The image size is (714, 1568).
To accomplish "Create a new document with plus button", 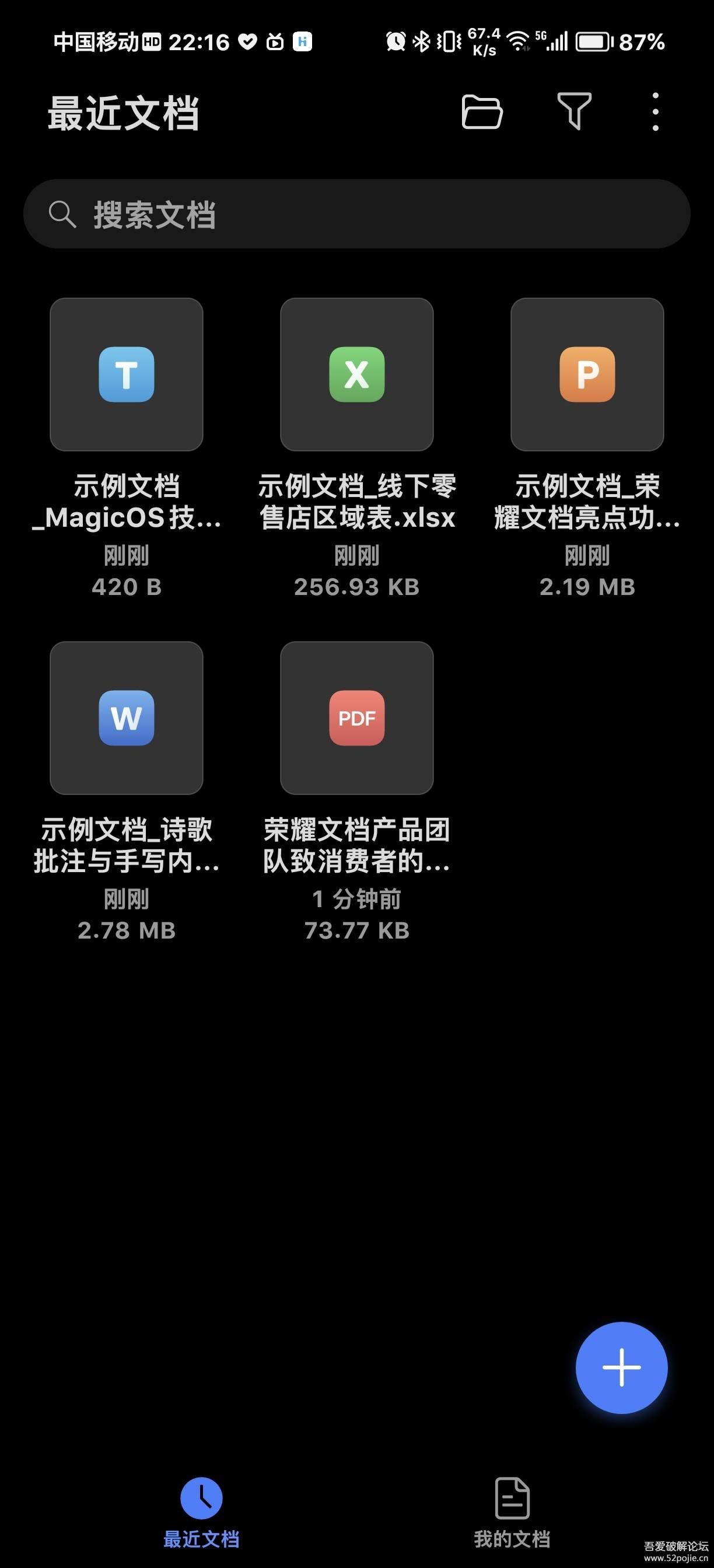I will point(621,1367).
